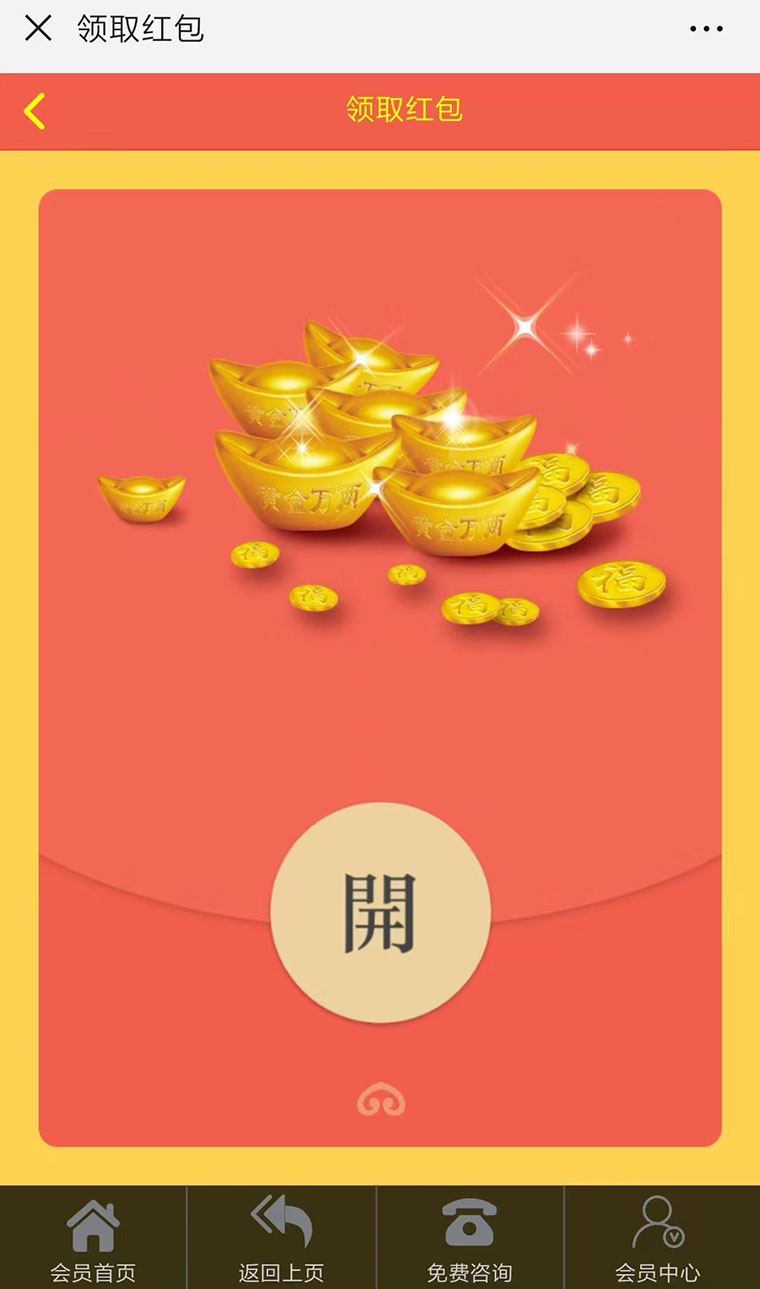The width and height of the screenshot is (760, 1289).
Task: Go back using the yellow arrow
Action: coord(35,111)
